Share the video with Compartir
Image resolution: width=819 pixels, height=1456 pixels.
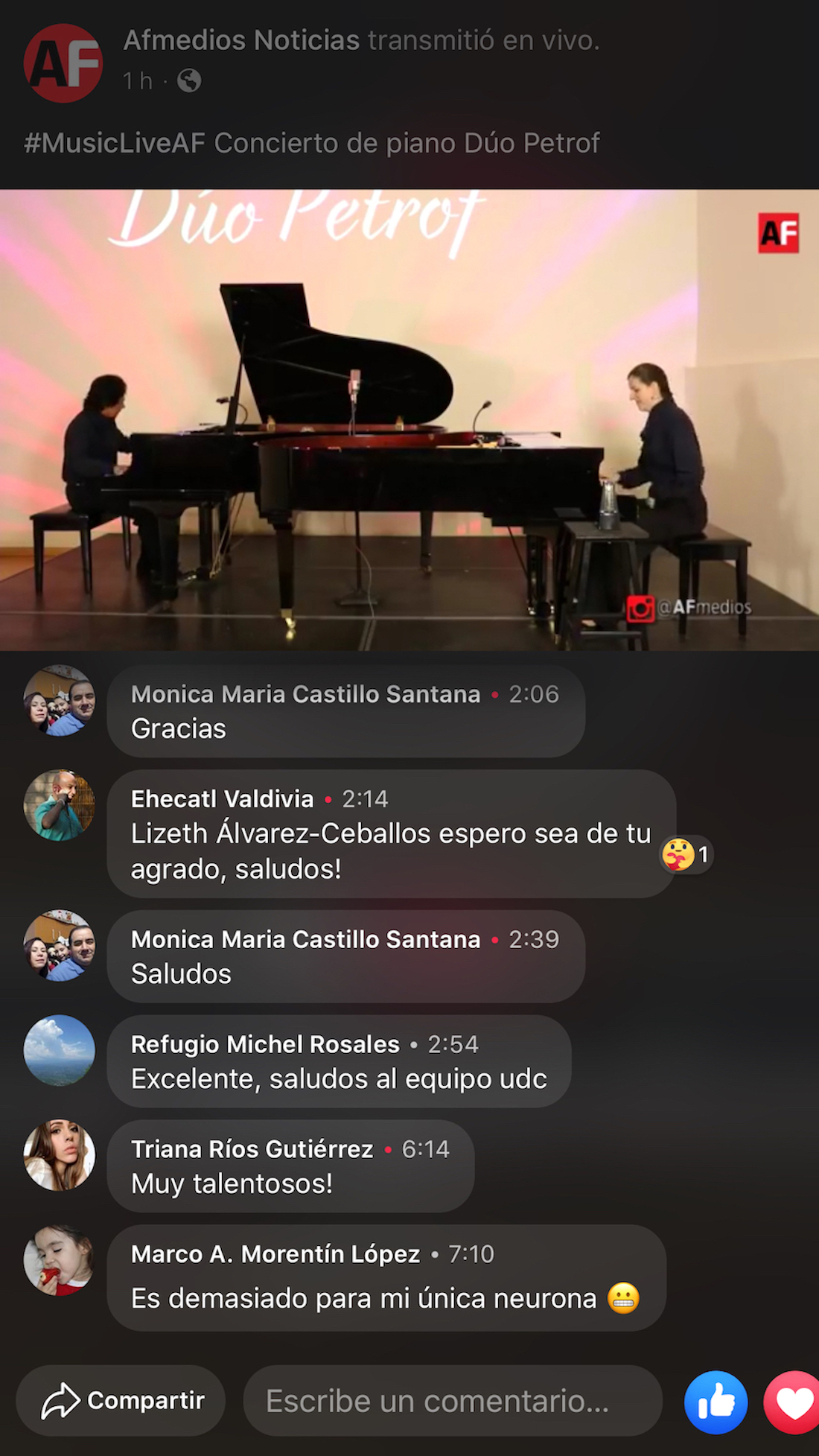pos(121,1401)
